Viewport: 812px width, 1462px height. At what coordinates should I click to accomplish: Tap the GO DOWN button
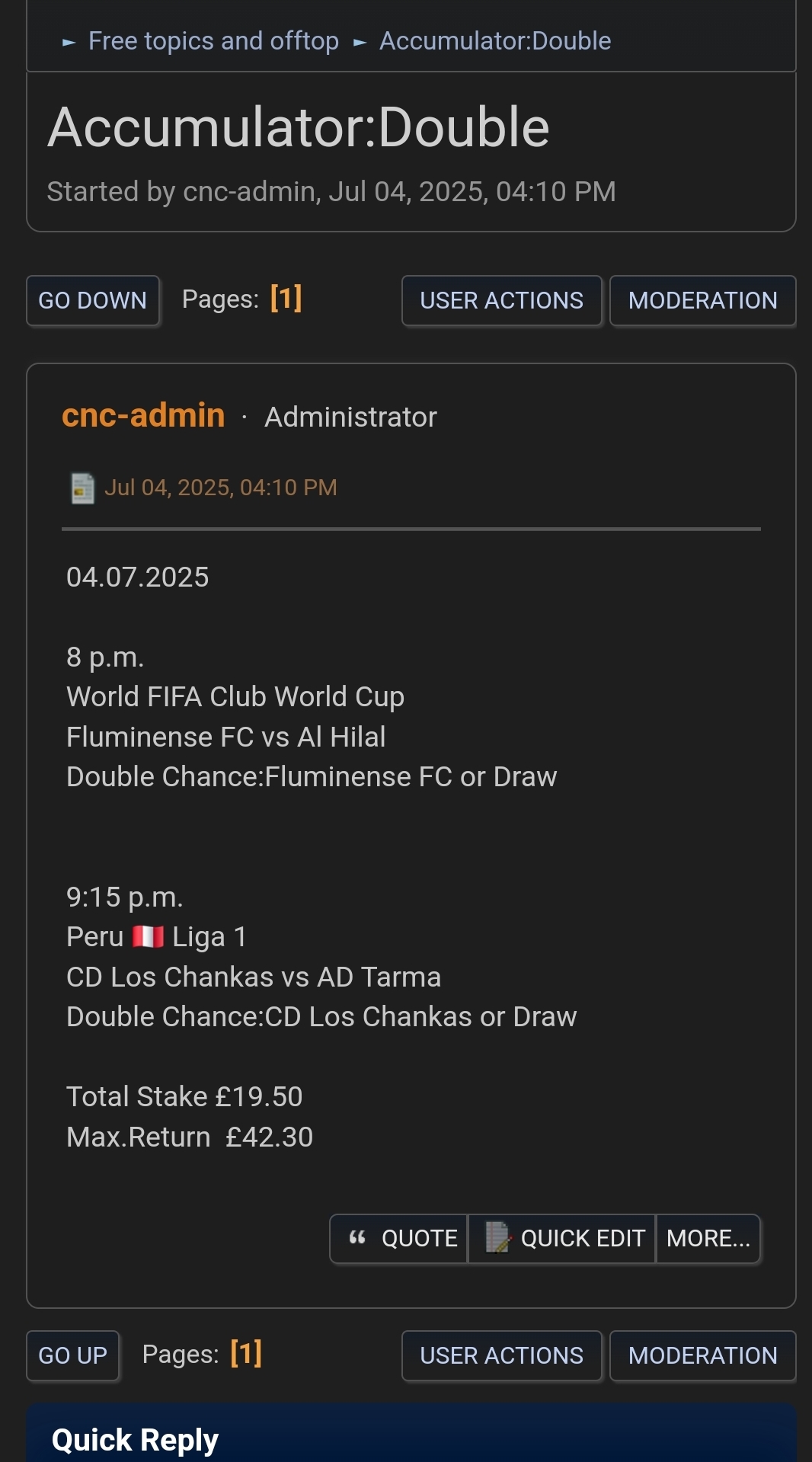coord(93,301)
